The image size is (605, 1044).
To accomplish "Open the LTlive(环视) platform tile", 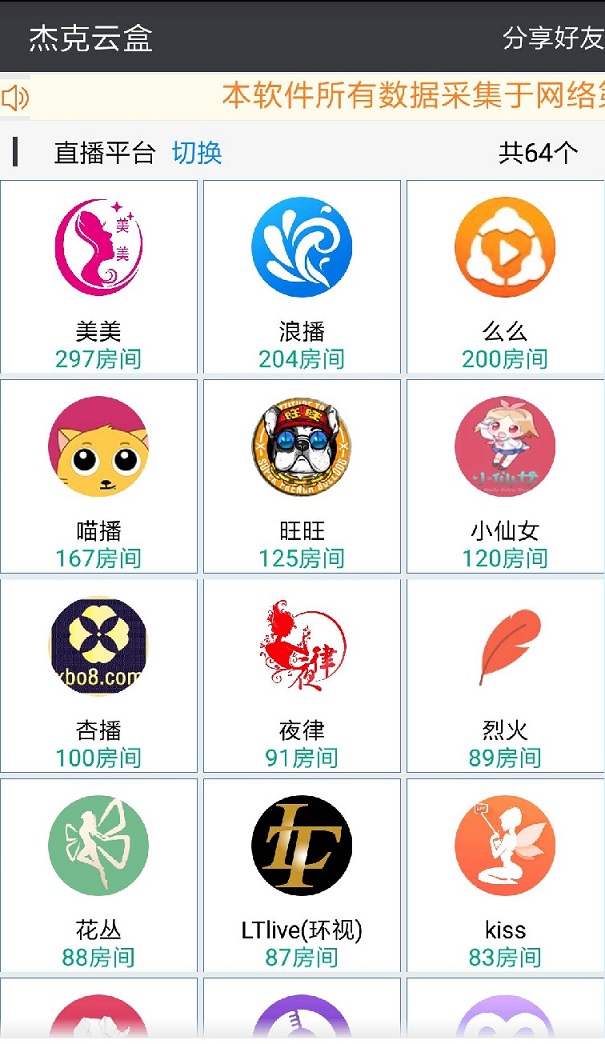I will click(302, 875).
